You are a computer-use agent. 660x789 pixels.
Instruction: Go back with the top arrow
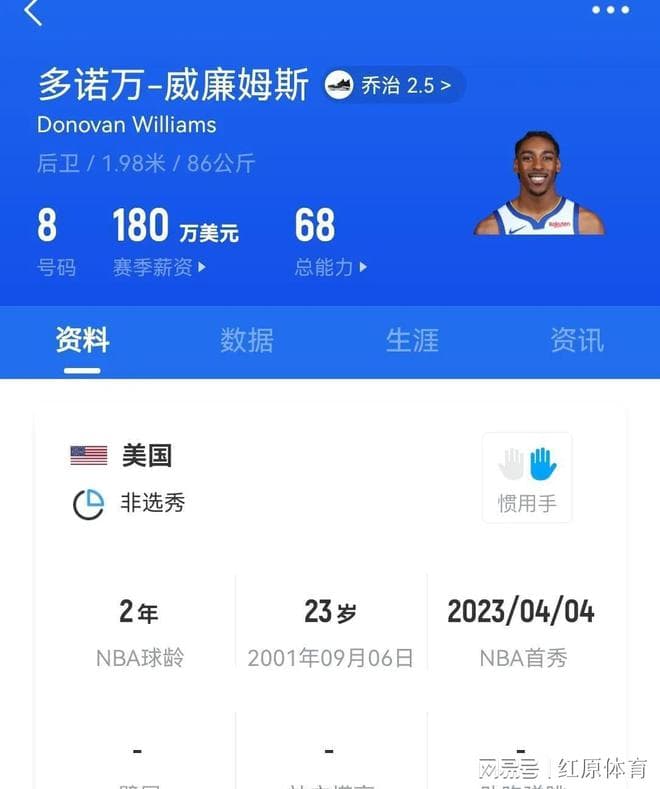pos(33,13)
